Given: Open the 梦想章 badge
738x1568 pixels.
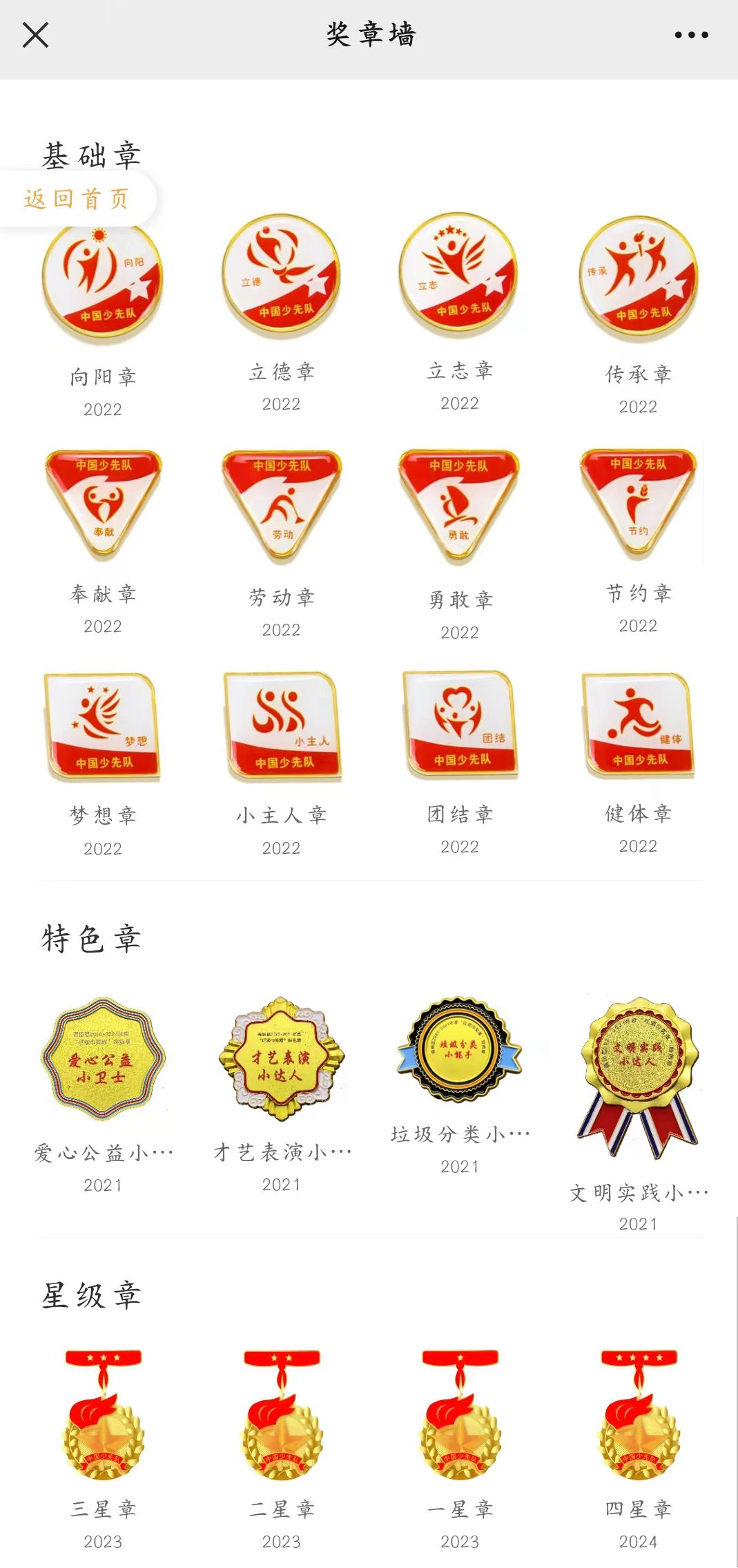Looking at the screenshot, I should coord(103,727).
